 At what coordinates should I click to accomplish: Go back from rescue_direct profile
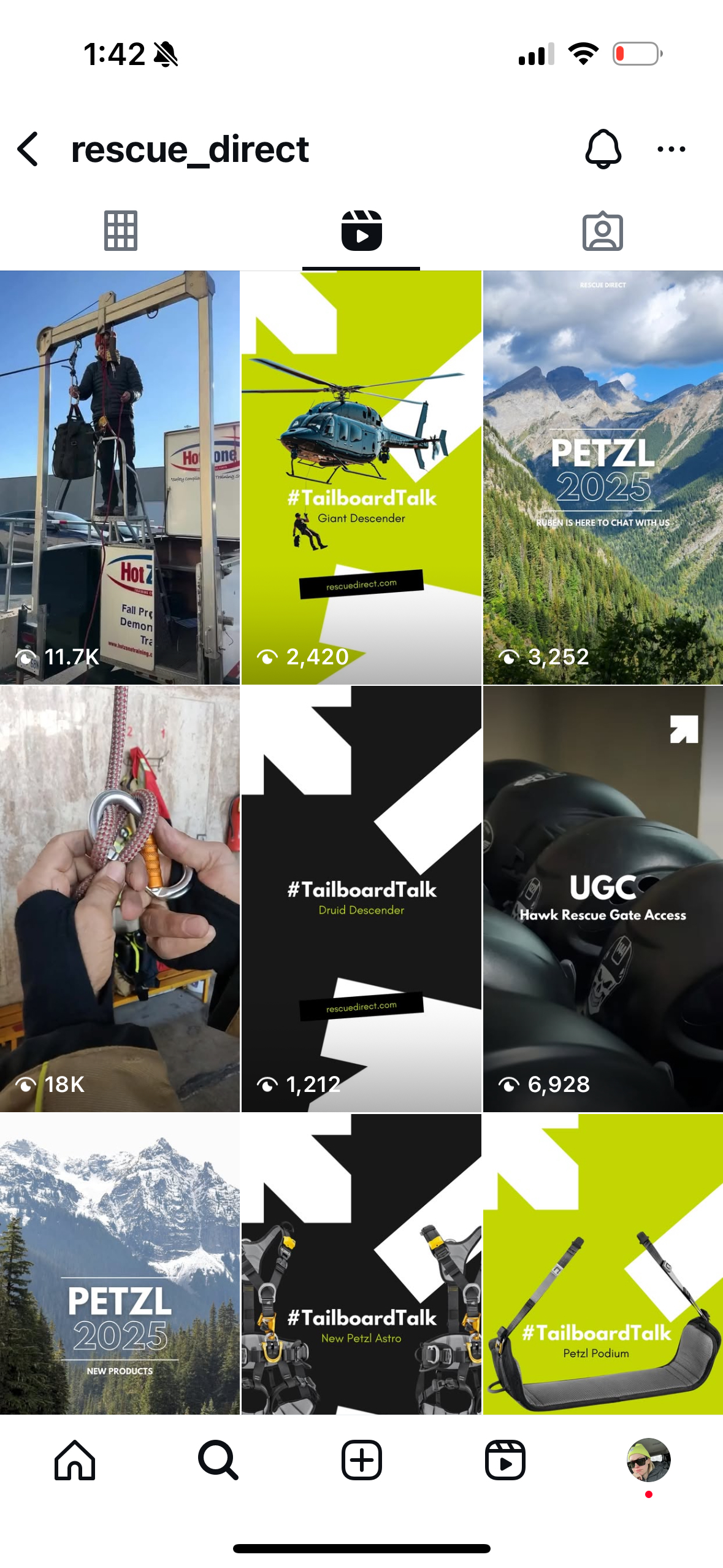(x=28, y=149)
